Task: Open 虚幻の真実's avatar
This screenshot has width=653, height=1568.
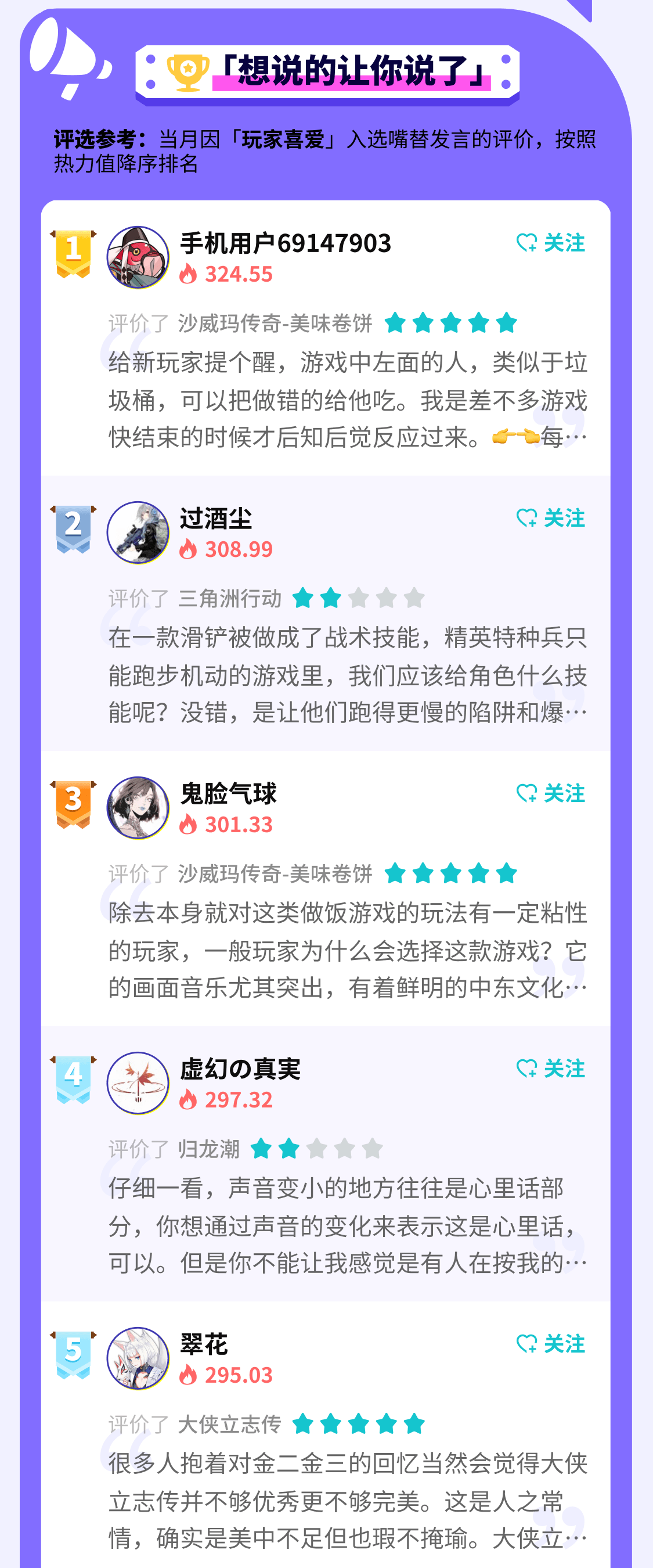Action: 138,1083
